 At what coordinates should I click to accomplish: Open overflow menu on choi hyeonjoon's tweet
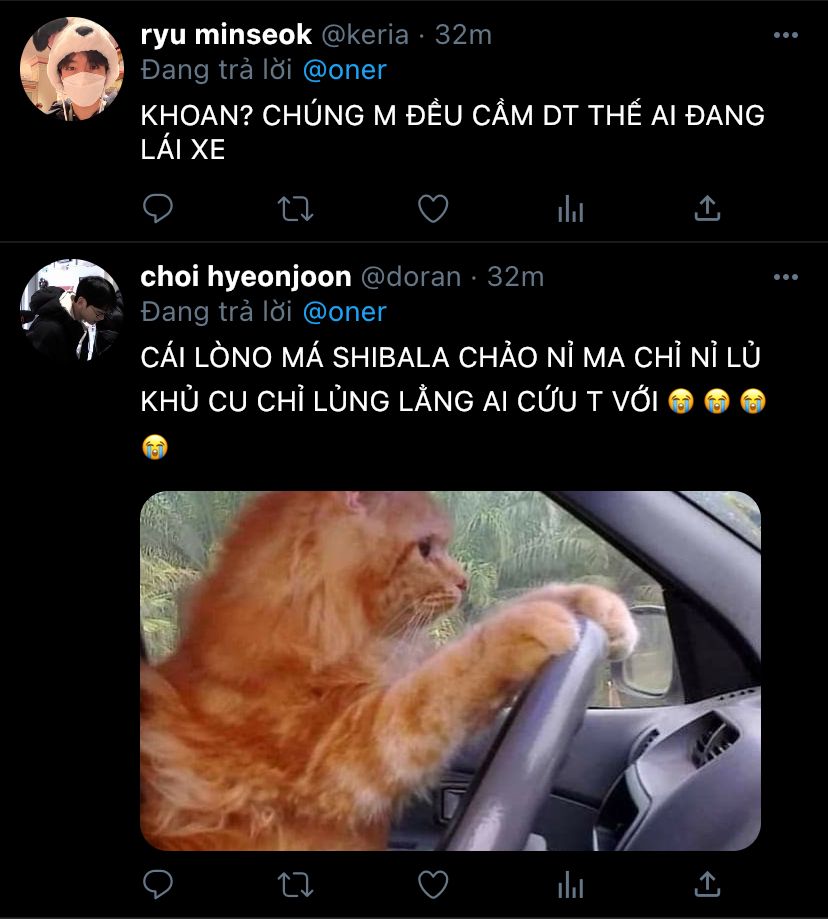tap(786, 277)
